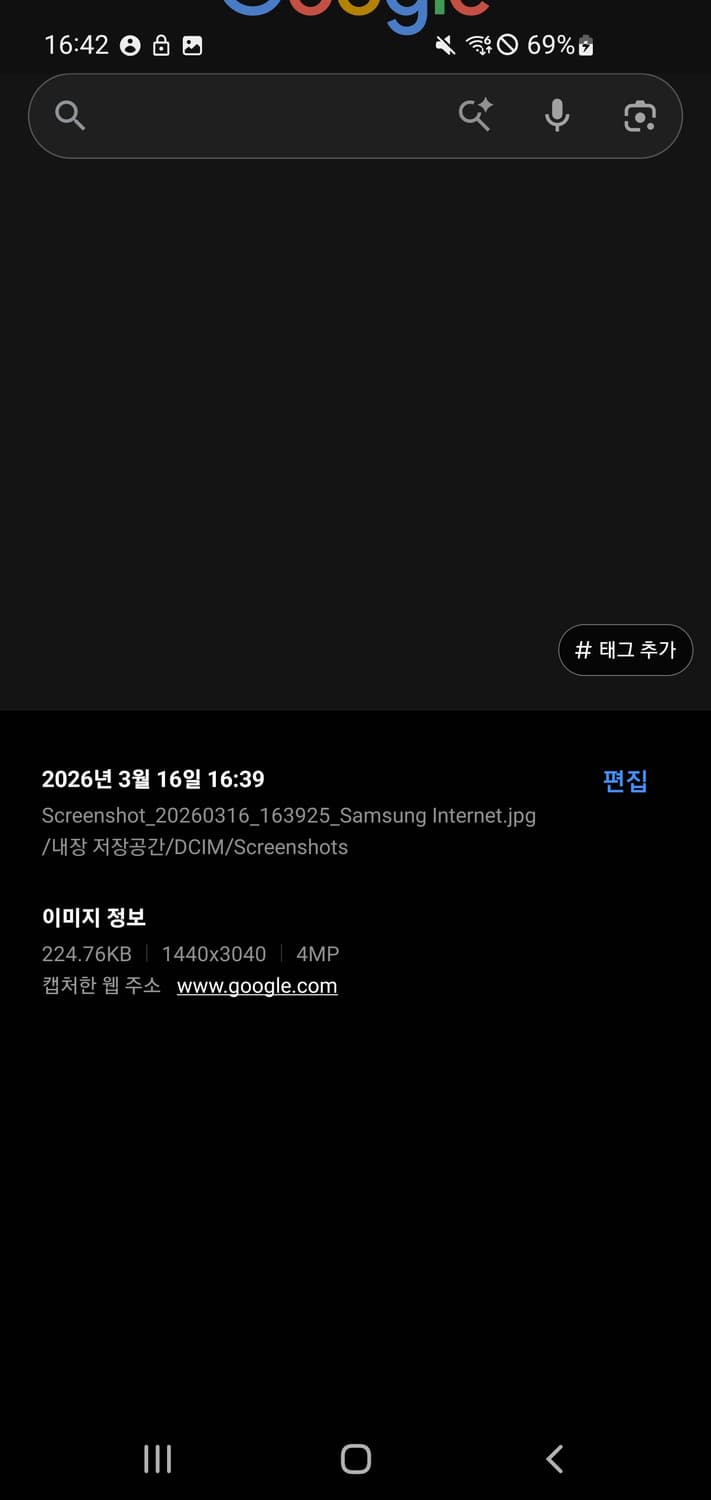The width and height of the screenshot is (711, 1500).
Task: Tap the 태그 추가 (add tag) button
Action: (x=625, y=650)
